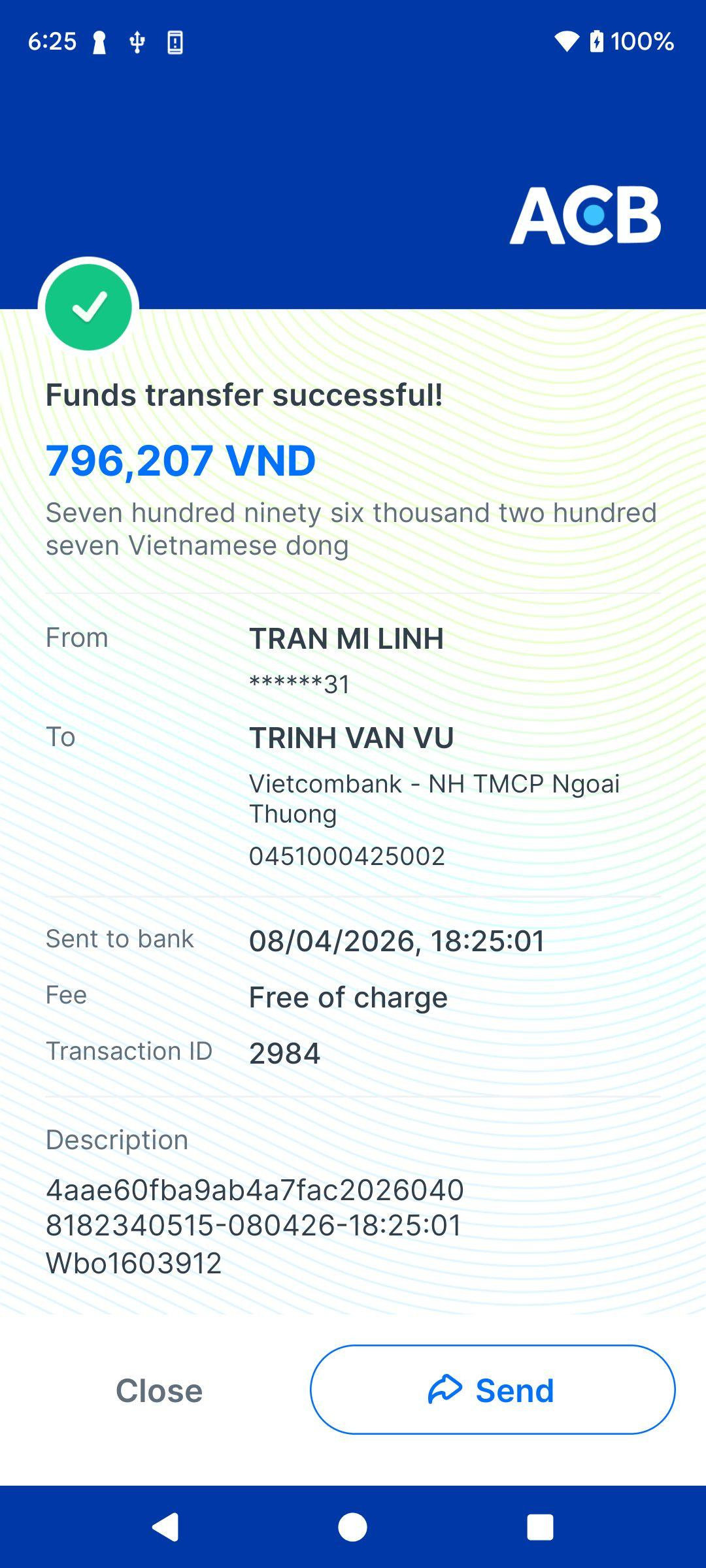Go back using system back button
Image resolution: width=706 pixels, height=1568 pixels.
coord(165,1527)
